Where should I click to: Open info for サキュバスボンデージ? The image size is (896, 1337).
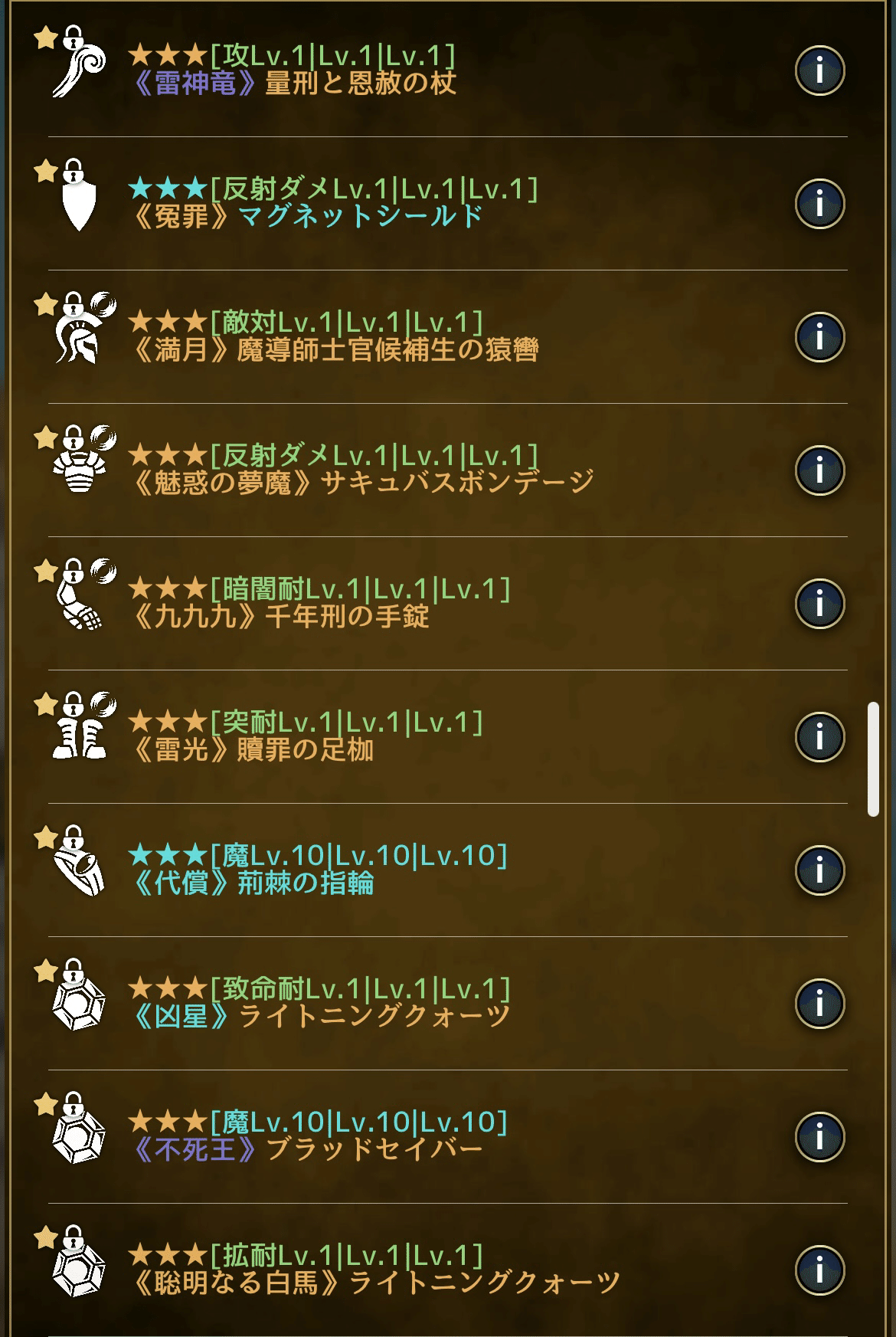pos(819,470)
